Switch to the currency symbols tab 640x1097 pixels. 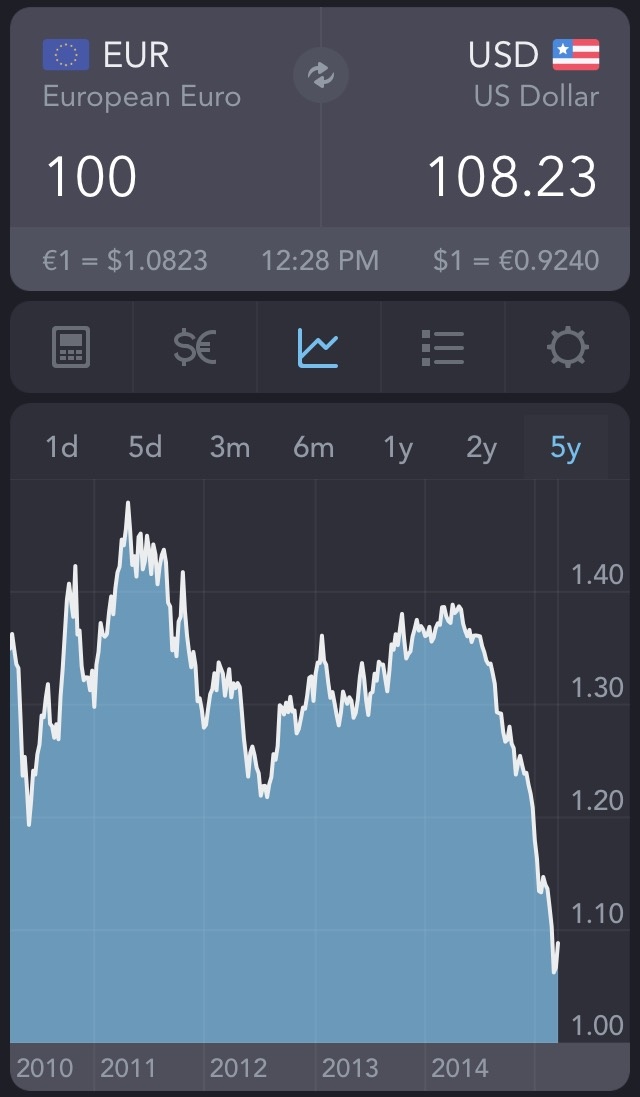195,347
